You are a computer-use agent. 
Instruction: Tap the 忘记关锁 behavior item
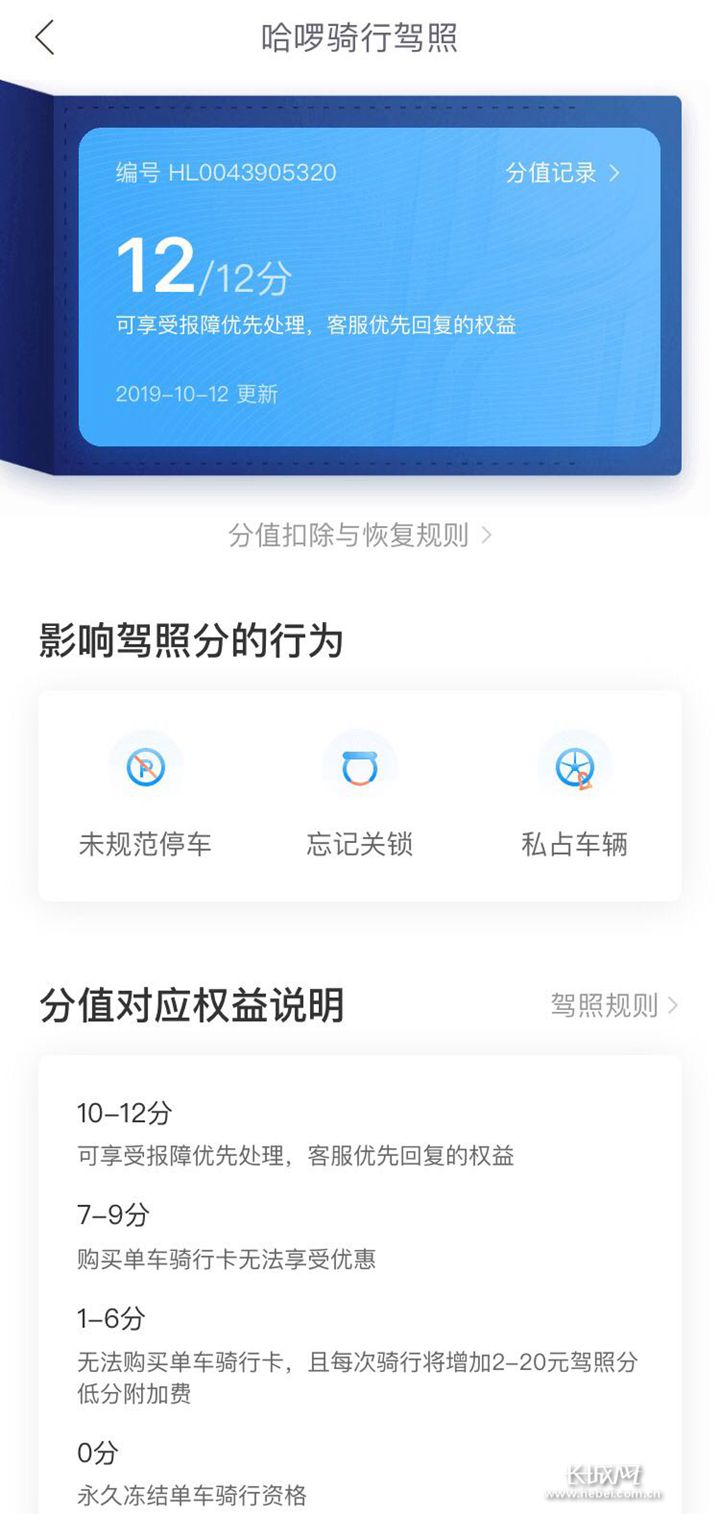pos(360,795)
